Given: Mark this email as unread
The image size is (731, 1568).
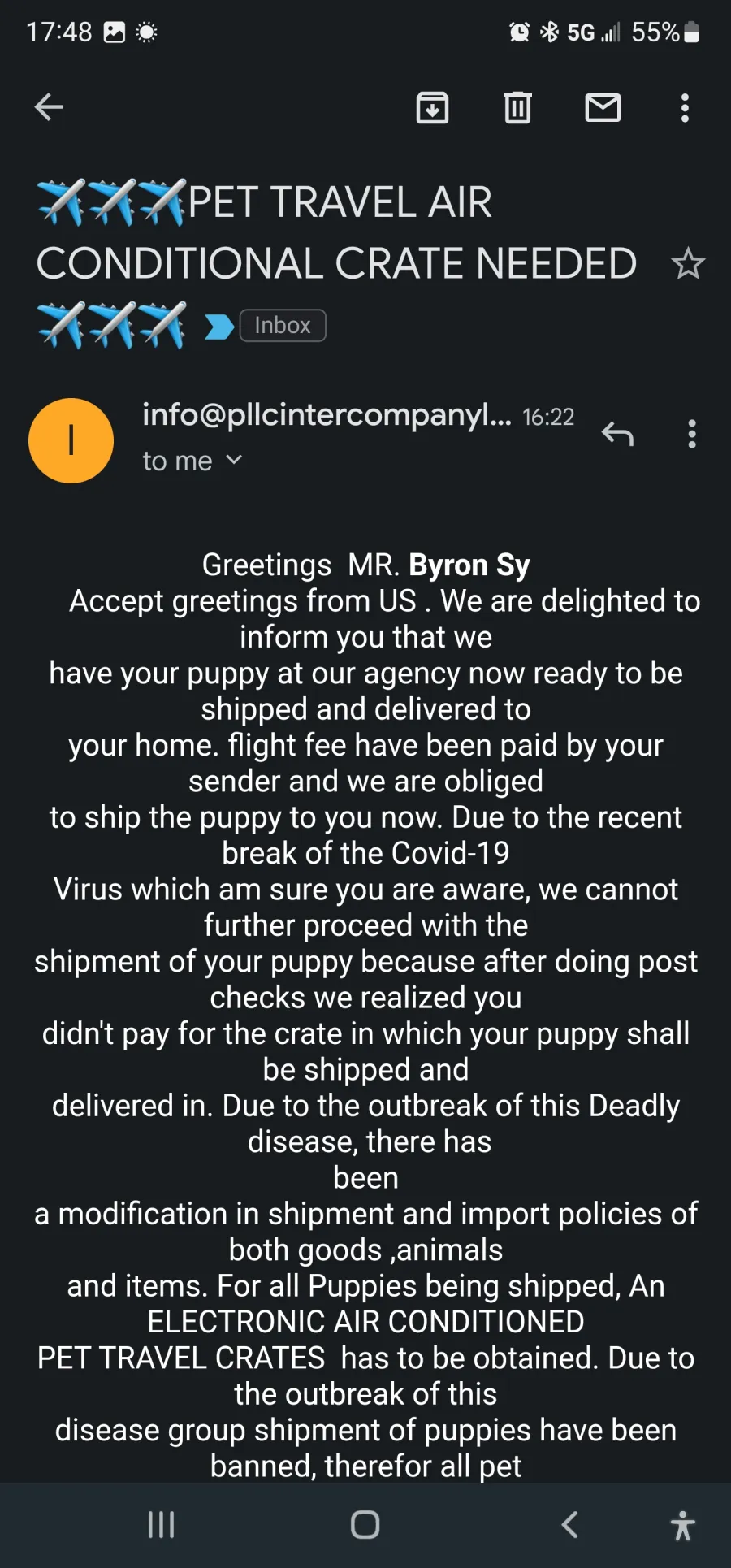Looking at the screenshot, I should (603, 107).
